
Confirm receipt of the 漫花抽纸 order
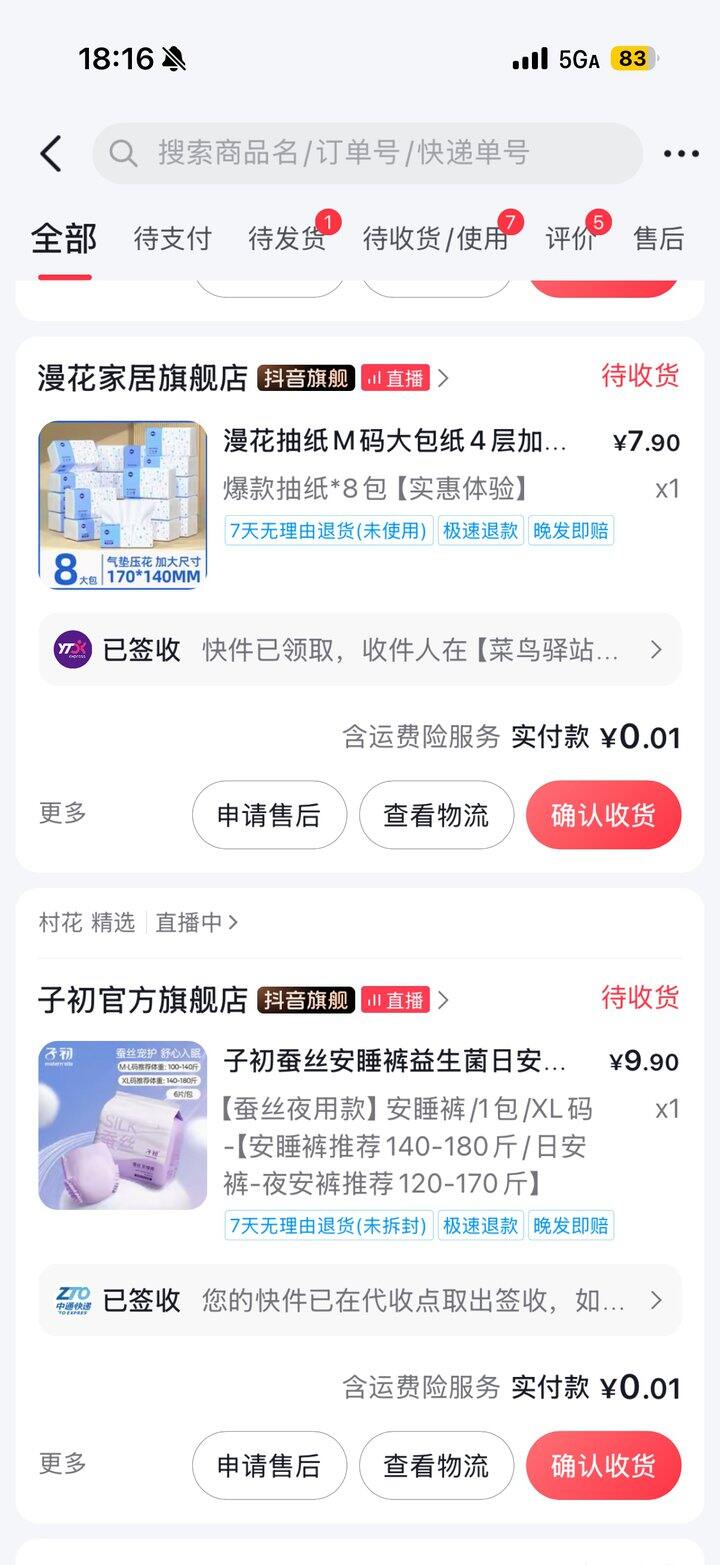tap(603, 815)
